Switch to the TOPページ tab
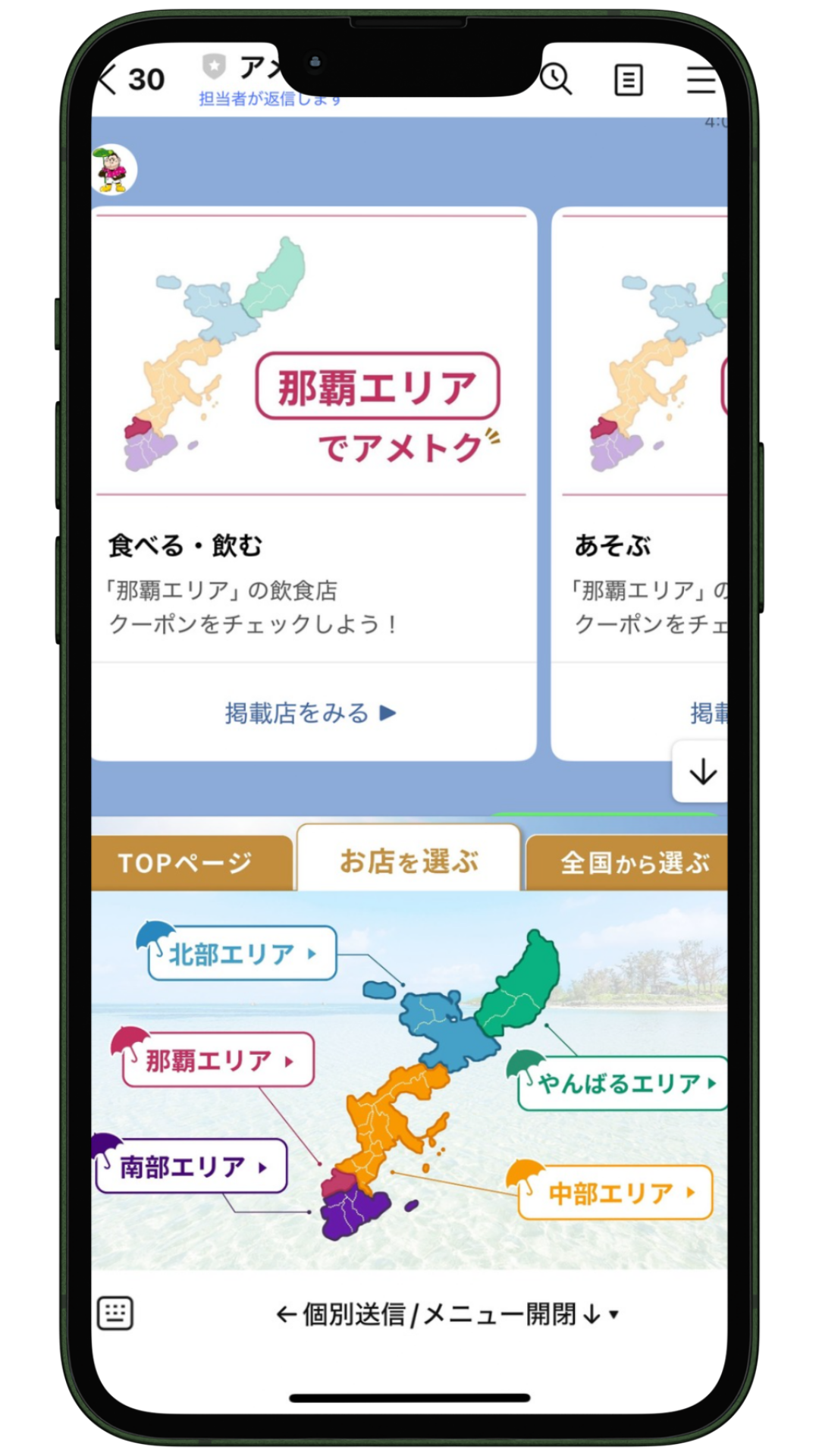Screen dimensions: 819x1456 pos(187,863)
